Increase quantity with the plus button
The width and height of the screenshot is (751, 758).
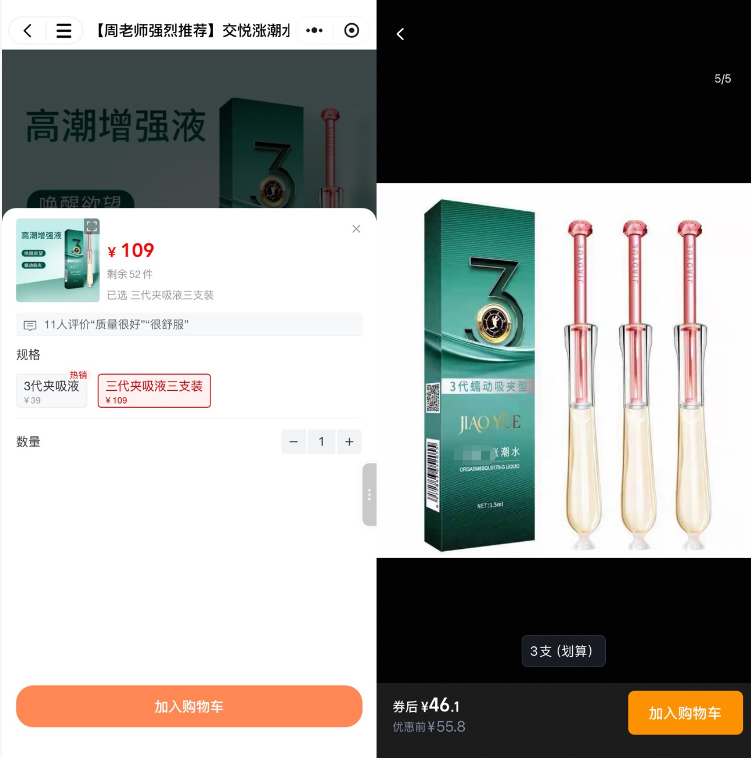(x=349, y=441)
